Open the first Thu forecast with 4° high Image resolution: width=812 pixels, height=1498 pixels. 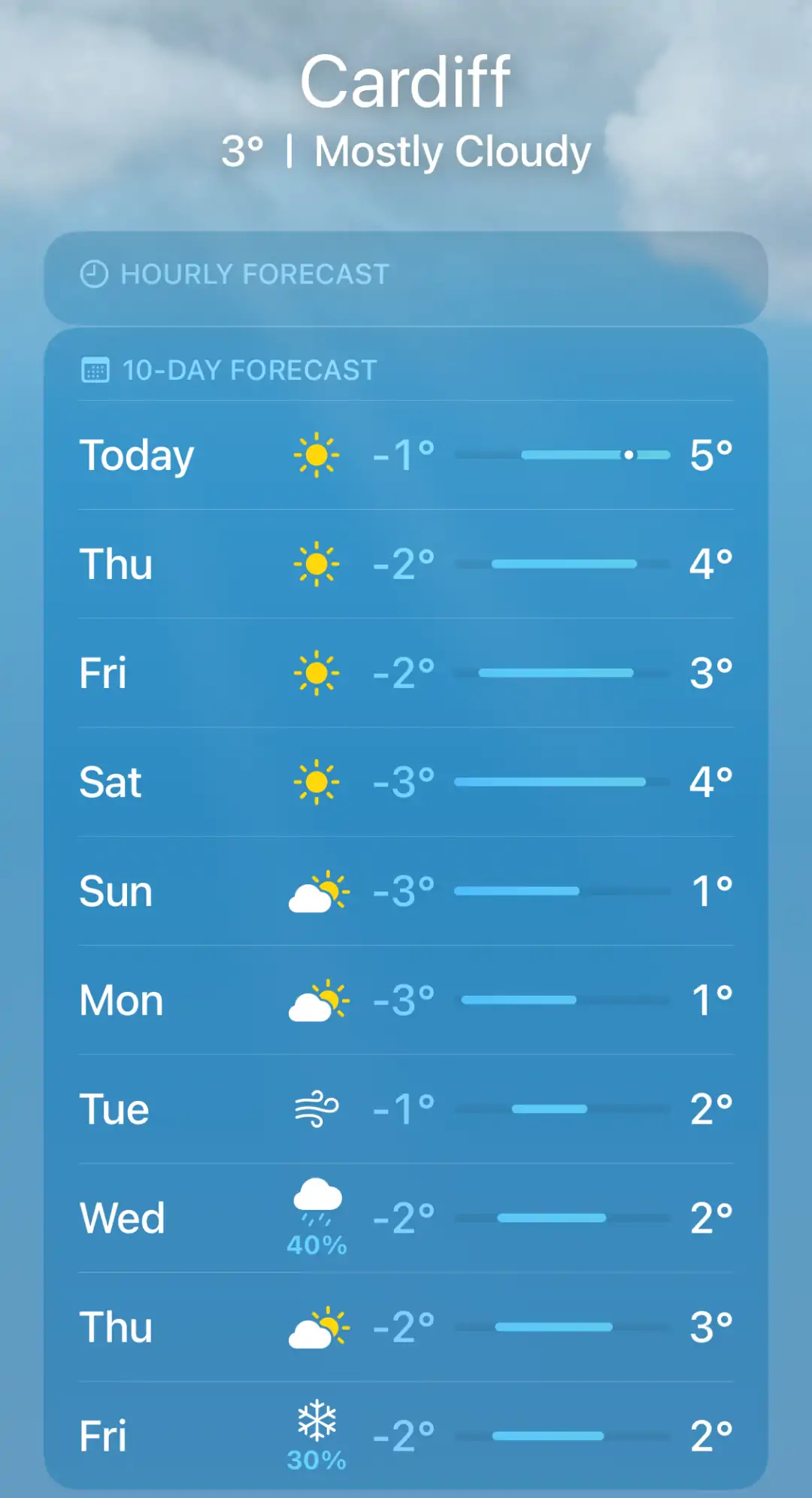(x=406, y=564)
